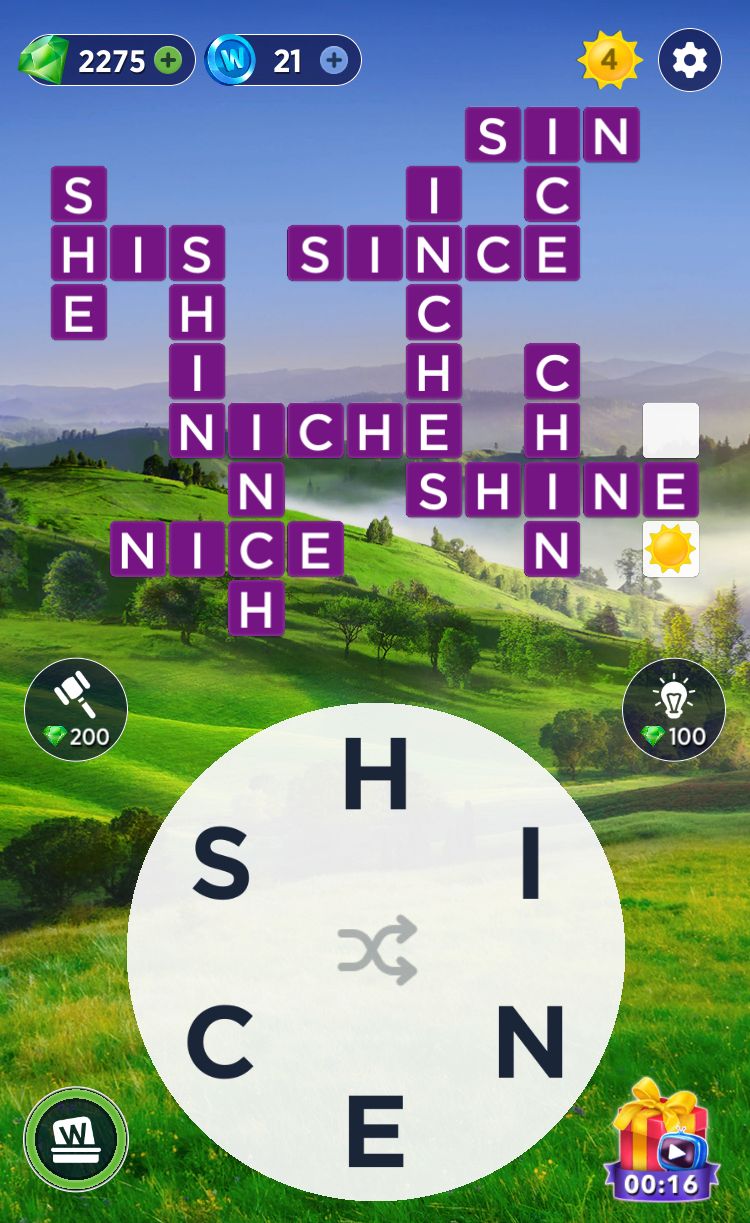Choose letter N in the wheel
This screenshot has width=750, height=1223.
pos(531,1042)
